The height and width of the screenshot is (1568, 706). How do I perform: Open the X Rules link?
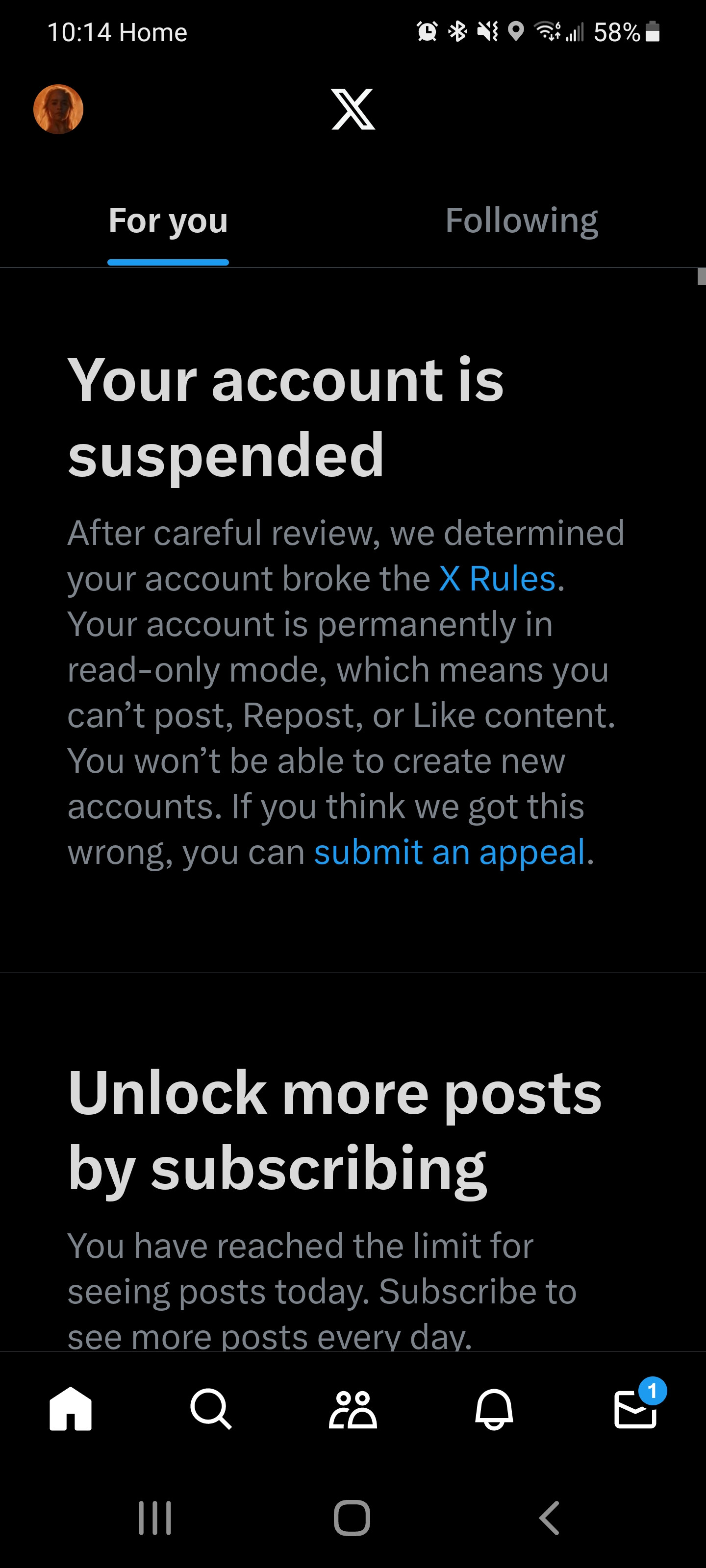pyautogui.click(x=497, y=578)
